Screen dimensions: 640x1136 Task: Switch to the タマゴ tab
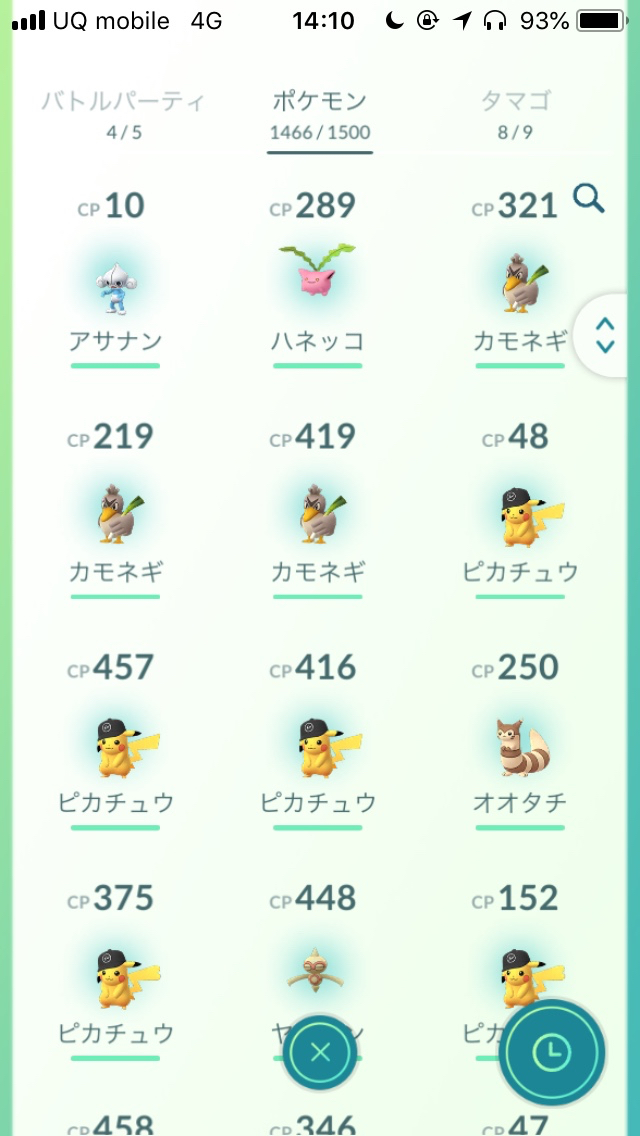[x=517, y=114]
